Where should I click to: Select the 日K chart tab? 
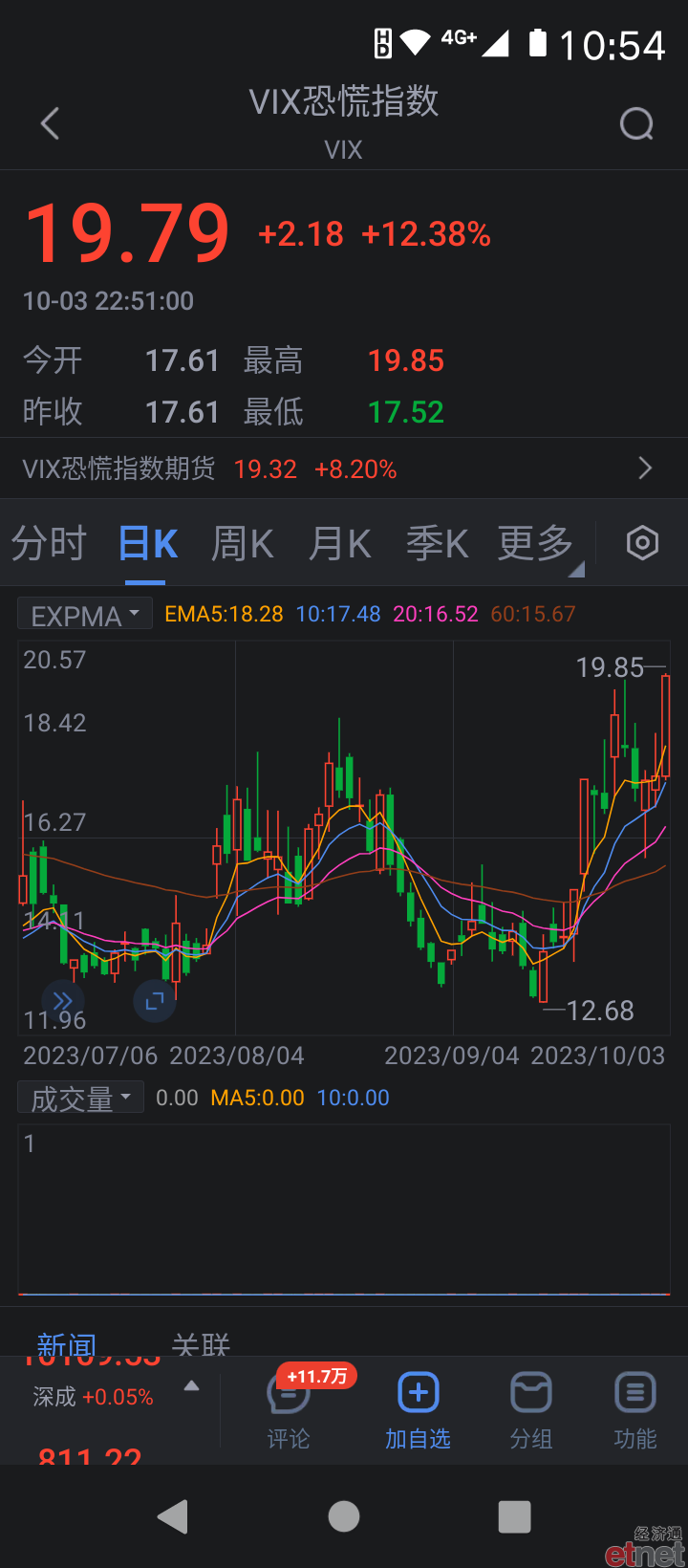coord(148,543)
